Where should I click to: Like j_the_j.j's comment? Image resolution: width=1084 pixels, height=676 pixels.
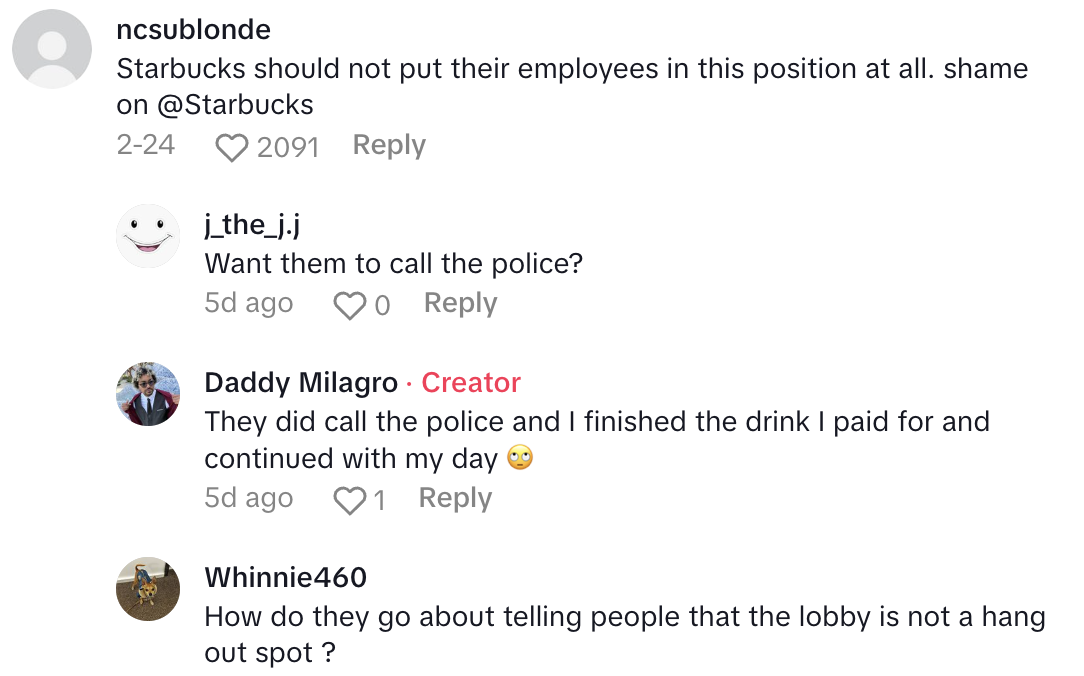(349, 305)
